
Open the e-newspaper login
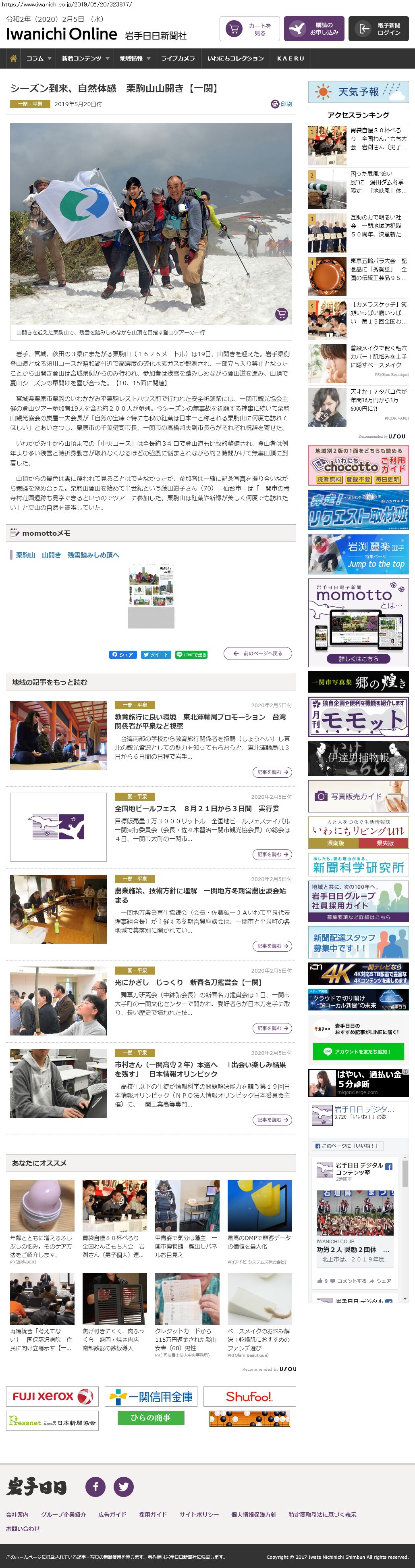click(x=378, y=29)
